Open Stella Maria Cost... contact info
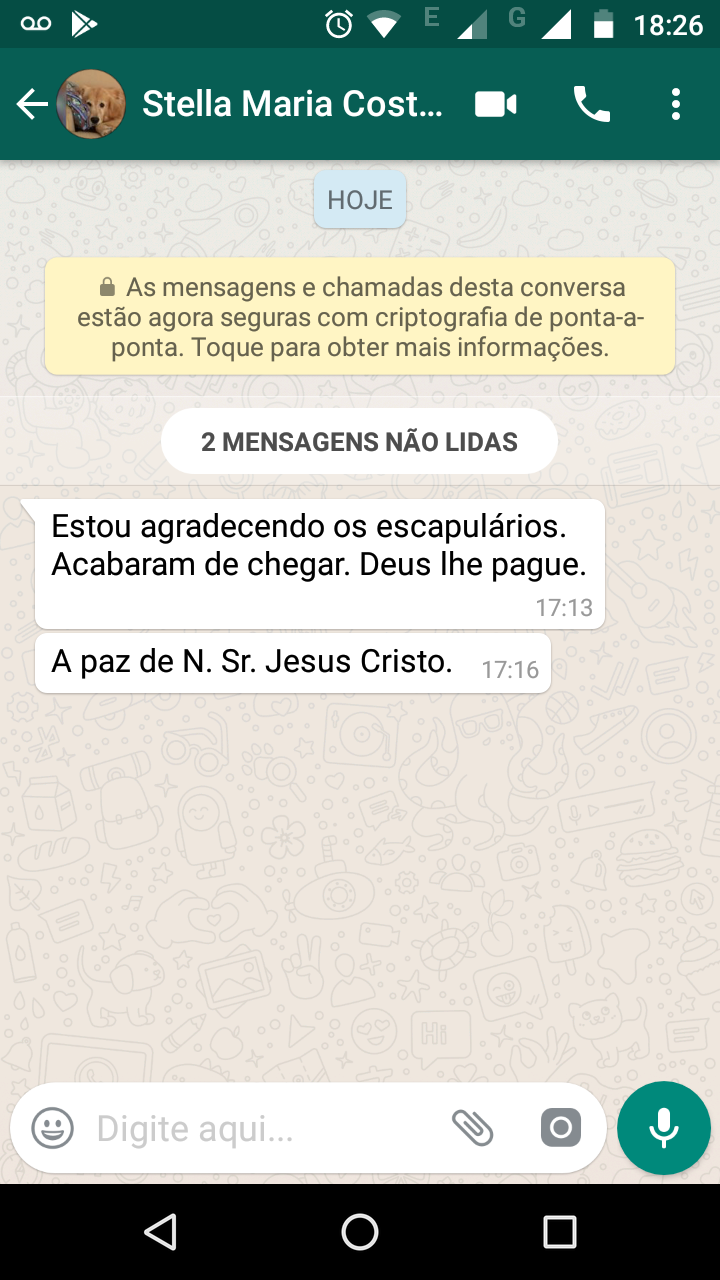Viewport: 720px width, 1280px height. pyautogui.click(x=292, y=104)
